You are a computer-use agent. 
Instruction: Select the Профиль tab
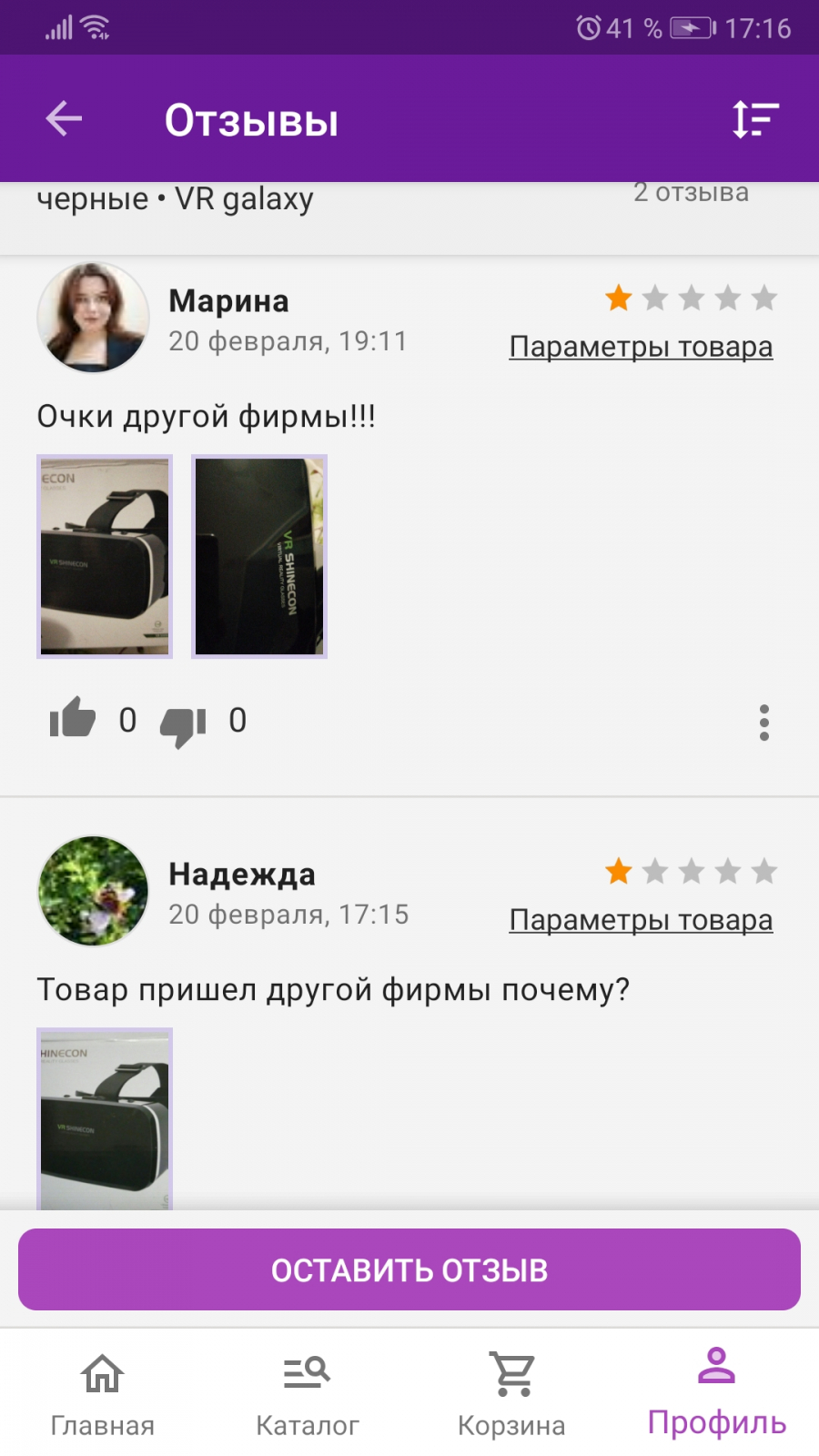pos(717,1392)
